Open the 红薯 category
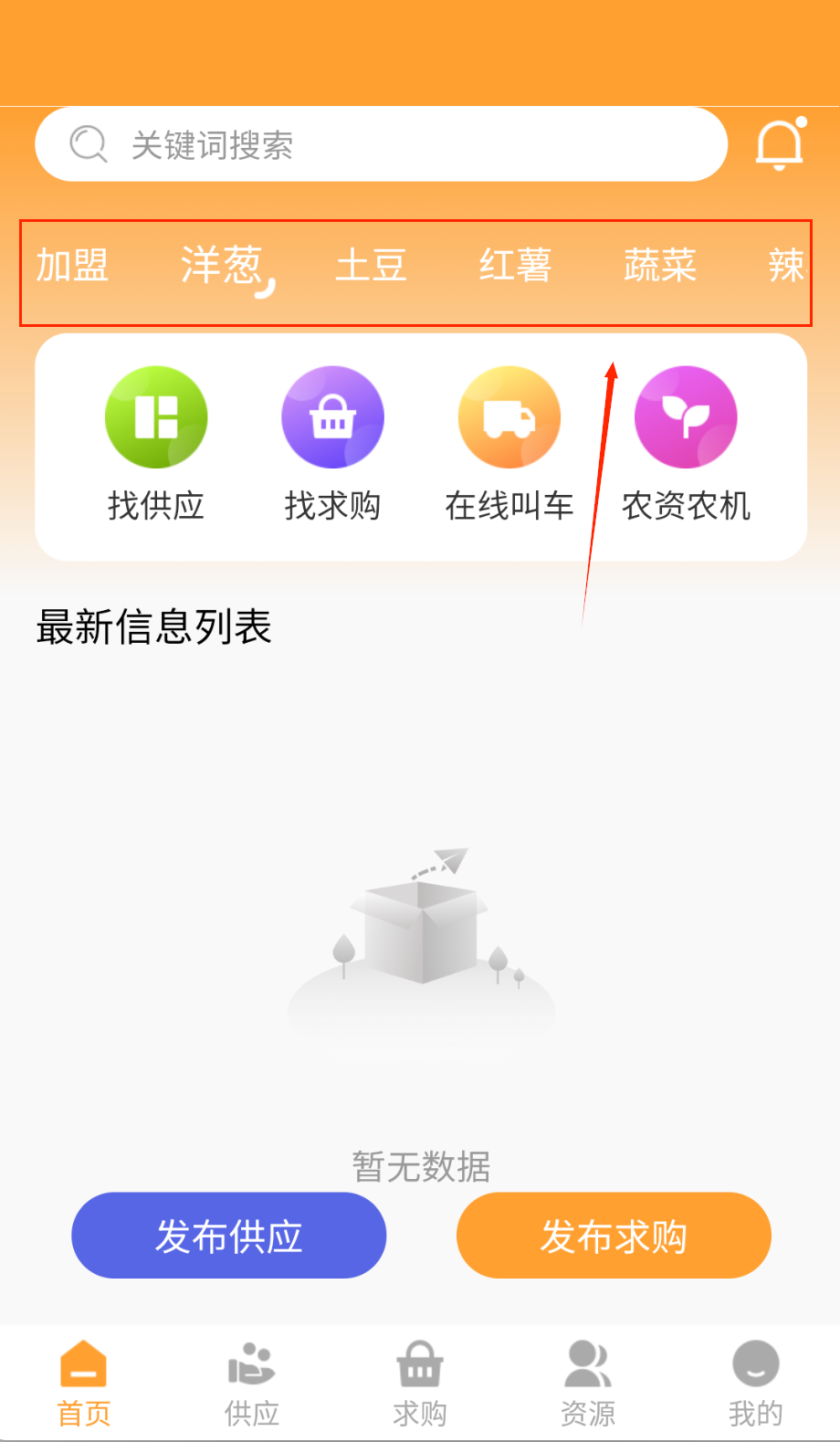This screenshot has height=1442, width=840. tap(515, 266)
